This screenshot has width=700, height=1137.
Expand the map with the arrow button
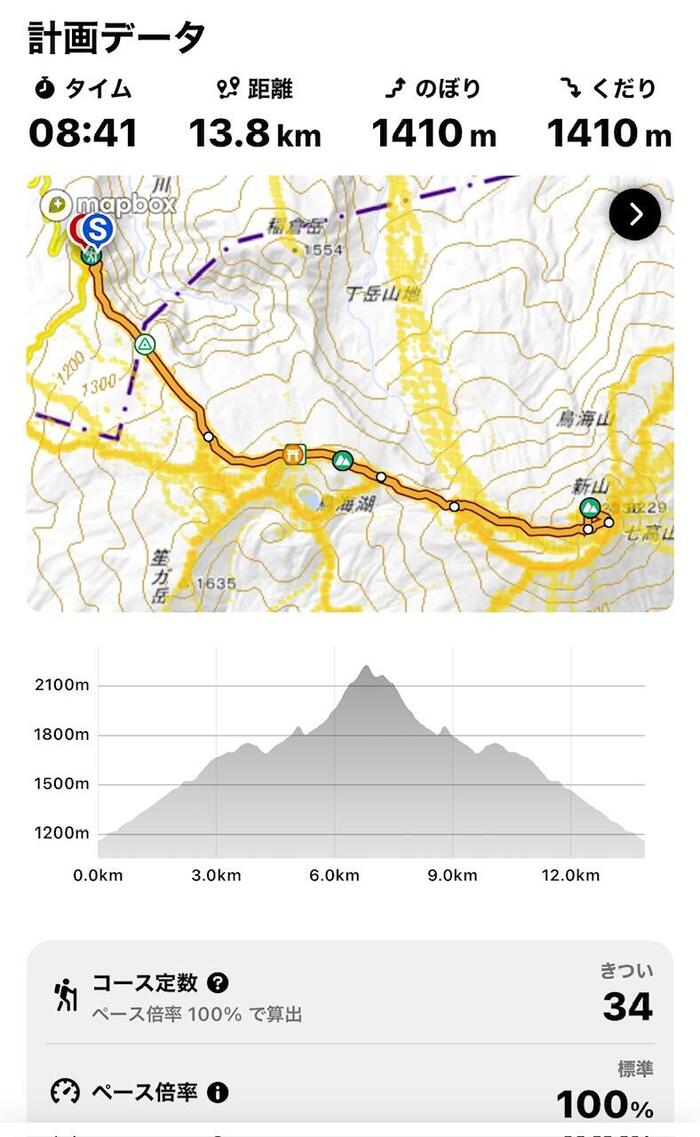point(634,214)
